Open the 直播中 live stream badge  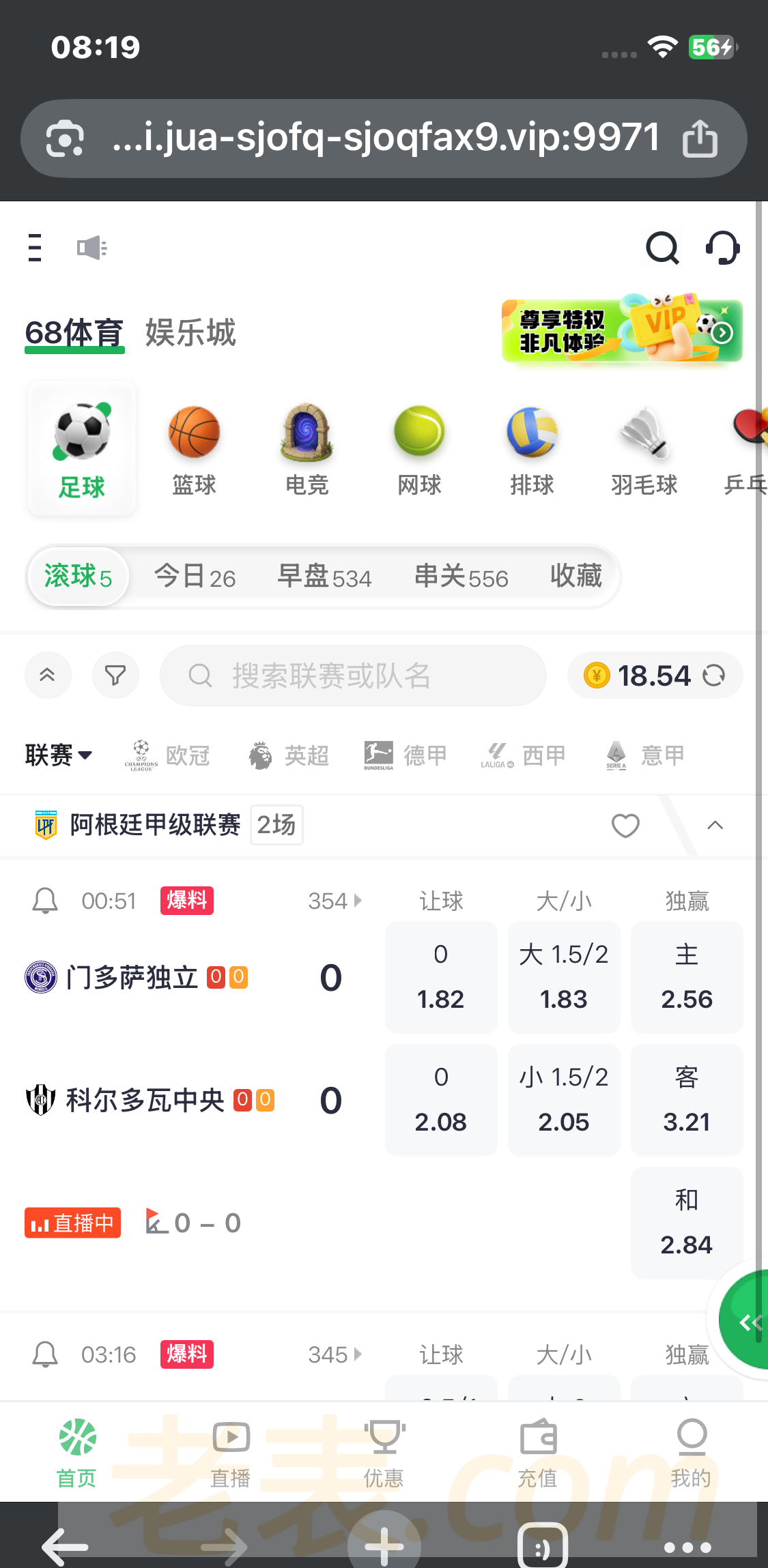[x=73, y=1223]
